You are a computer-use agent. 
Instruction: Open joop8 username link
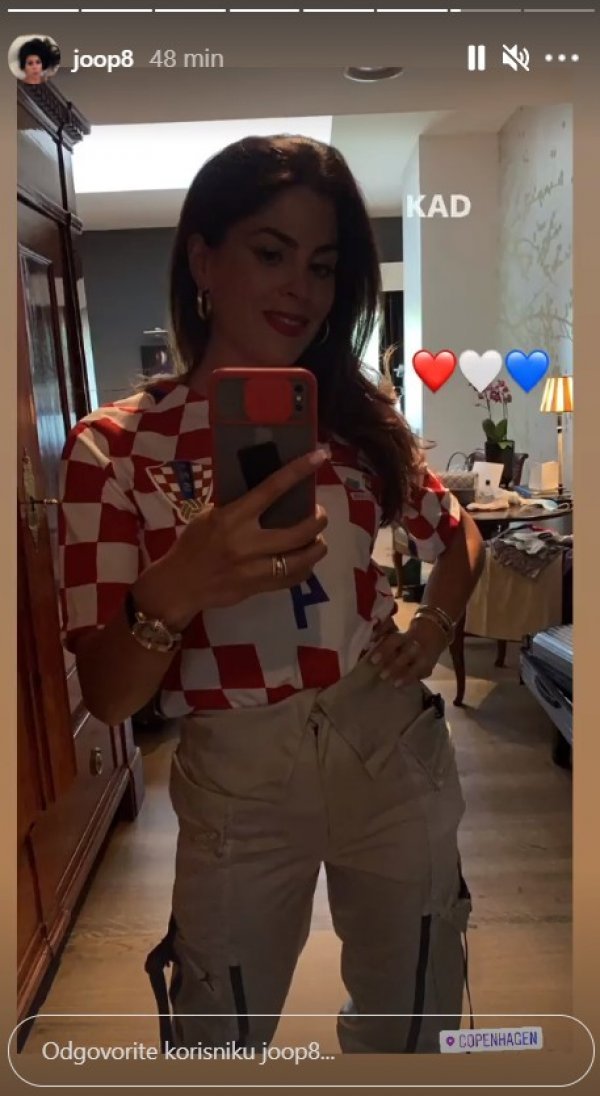point(102,59)
